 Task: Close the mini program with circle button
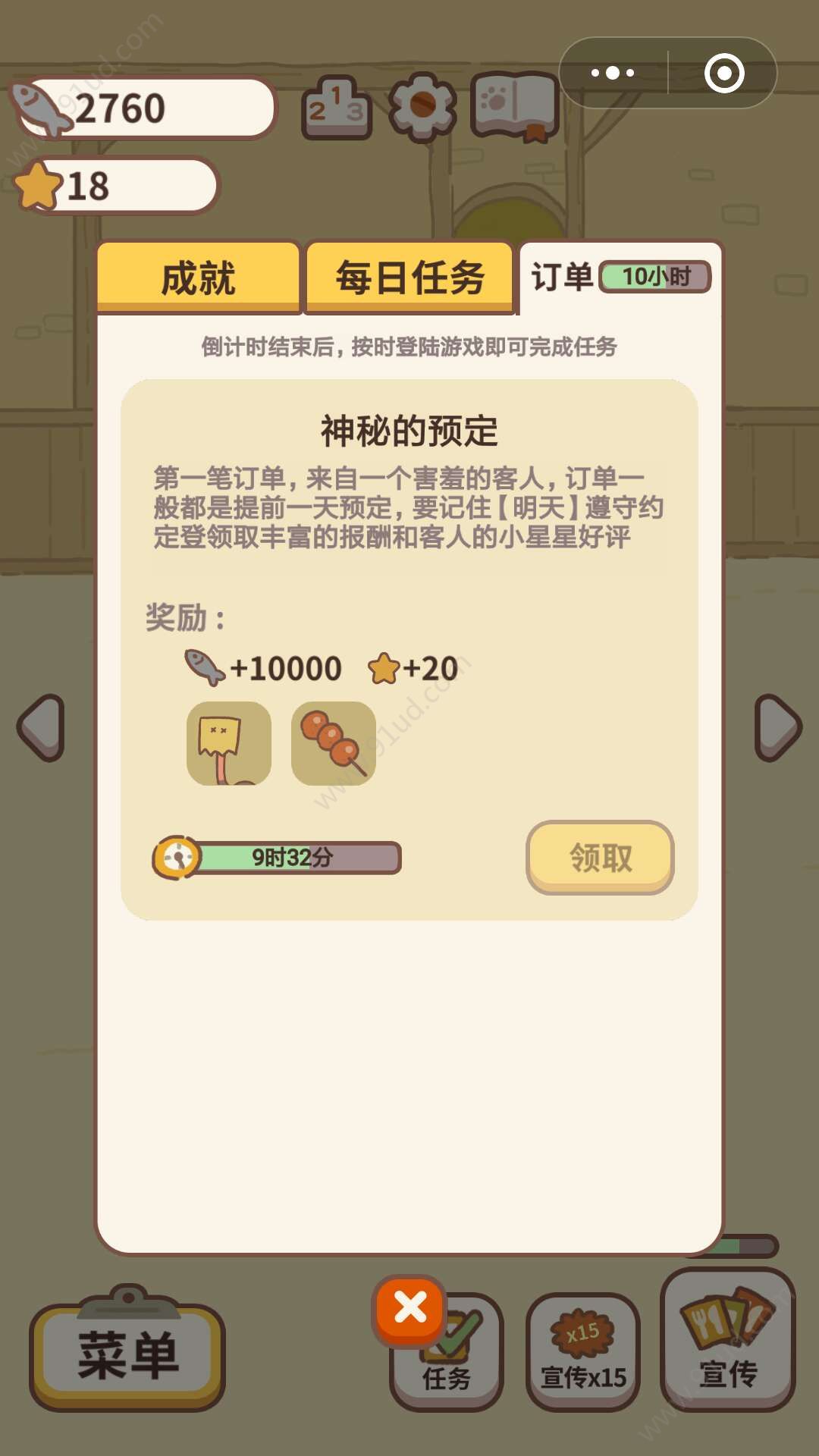click(723, 73)
